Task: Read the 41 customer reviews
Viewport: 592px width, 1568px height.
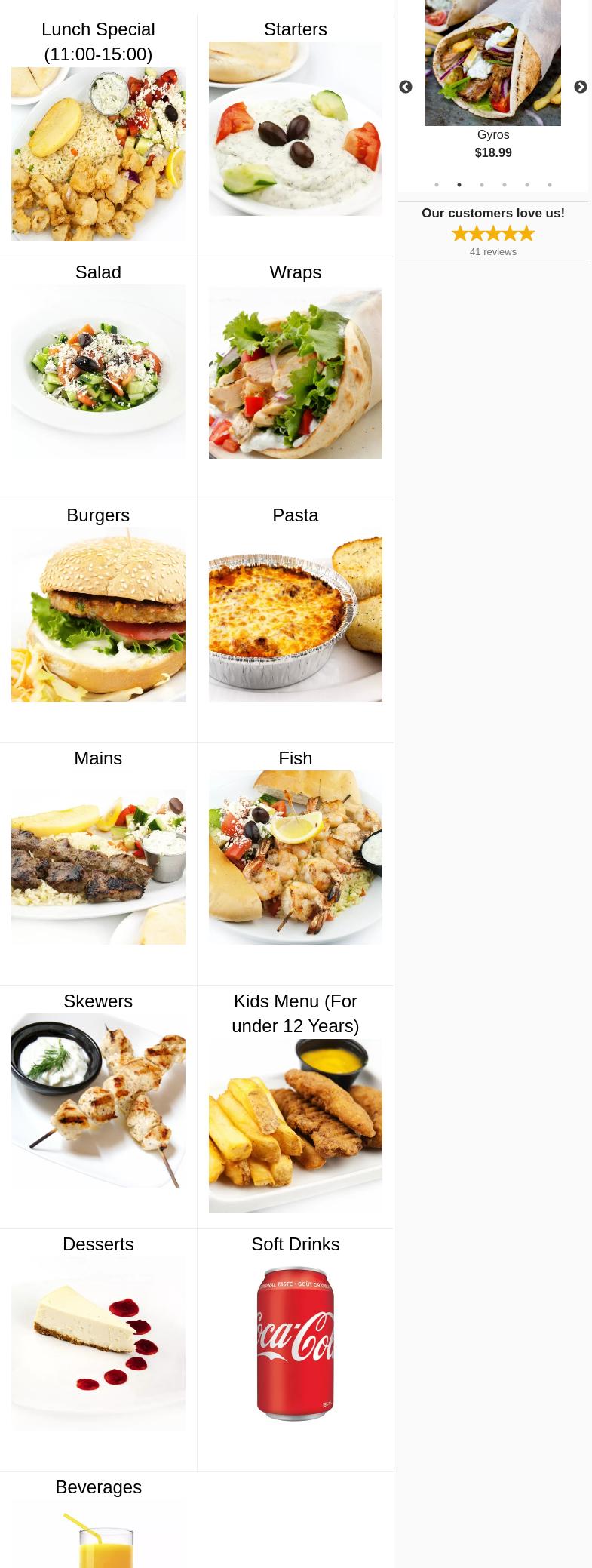Action: point(493,252)
